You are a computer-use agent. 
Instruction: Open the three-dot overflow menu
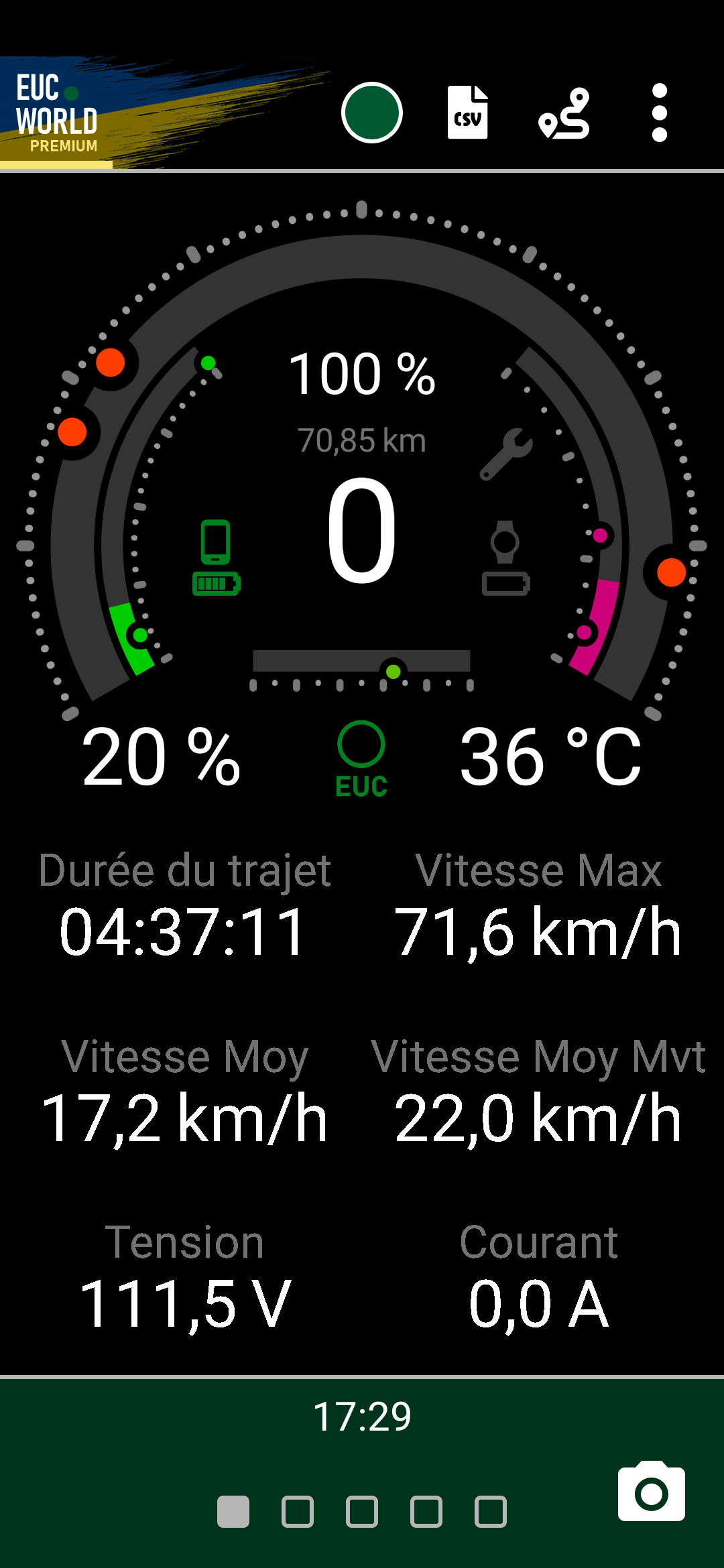660,113
